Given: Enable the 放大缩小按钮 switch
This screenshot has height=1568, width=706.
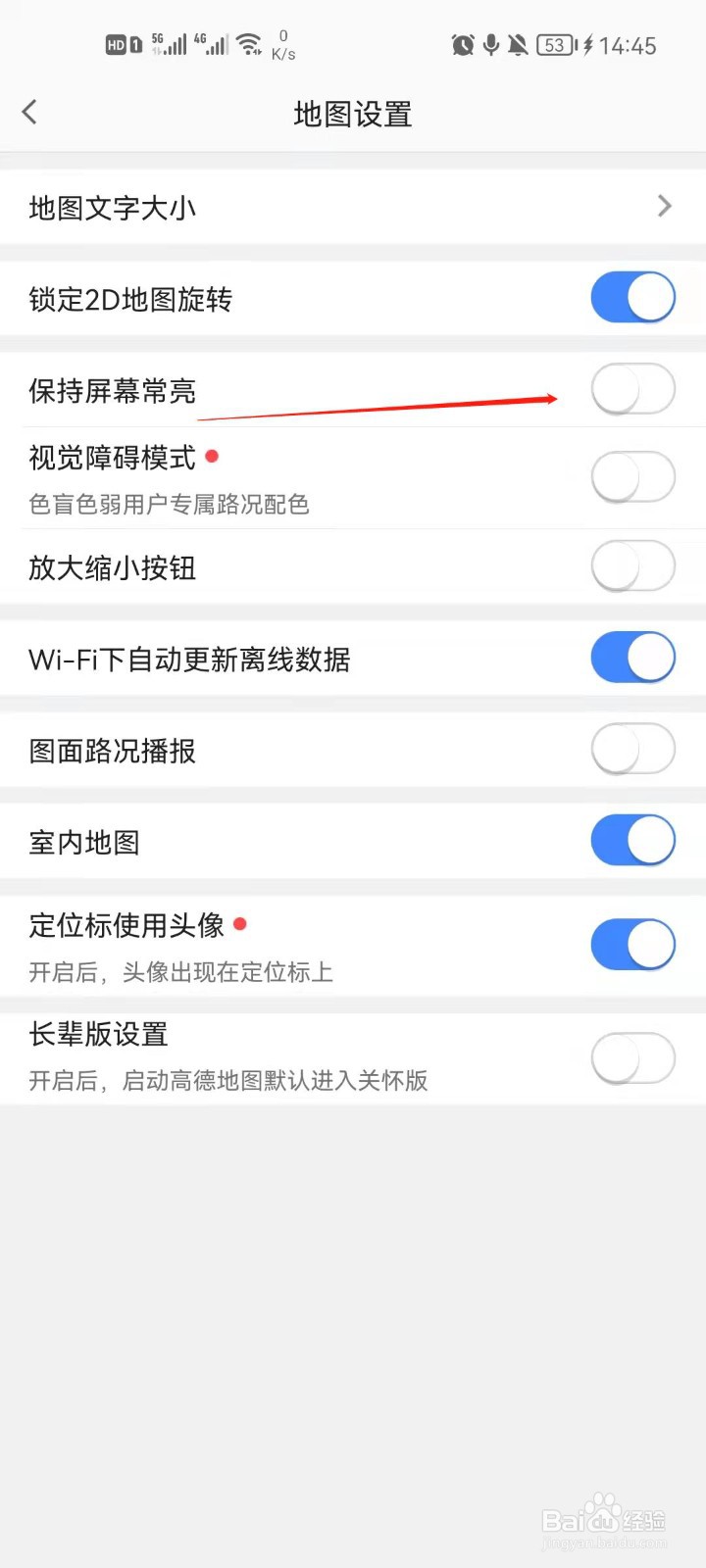Looking at the screenshot, I should point(632,566).
